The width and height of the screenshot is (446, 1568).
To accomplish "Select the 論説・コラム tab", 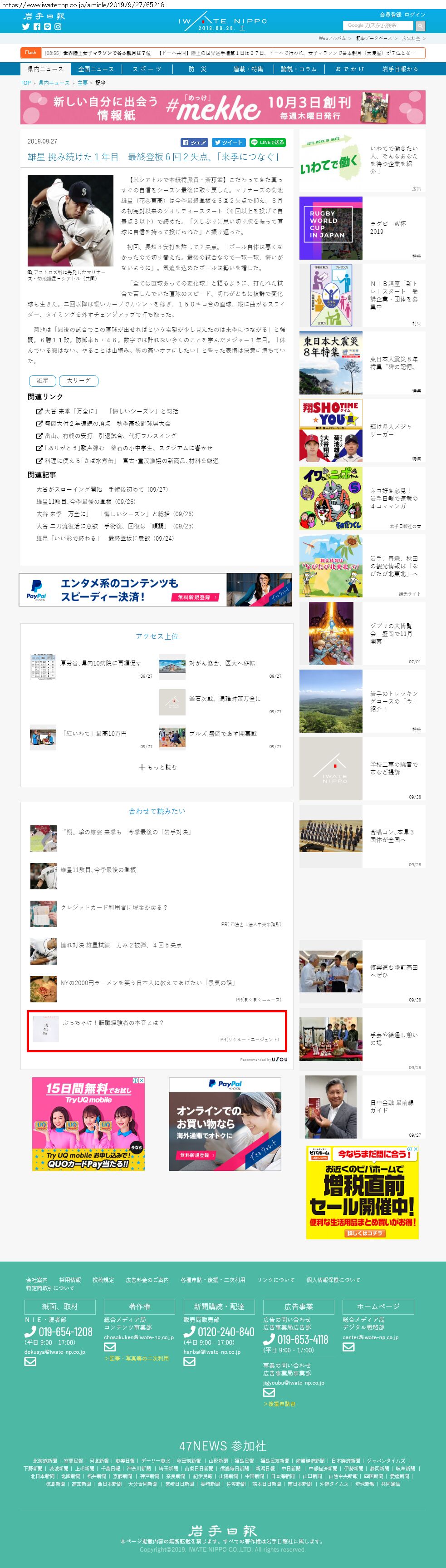I will tap(298, 69).
